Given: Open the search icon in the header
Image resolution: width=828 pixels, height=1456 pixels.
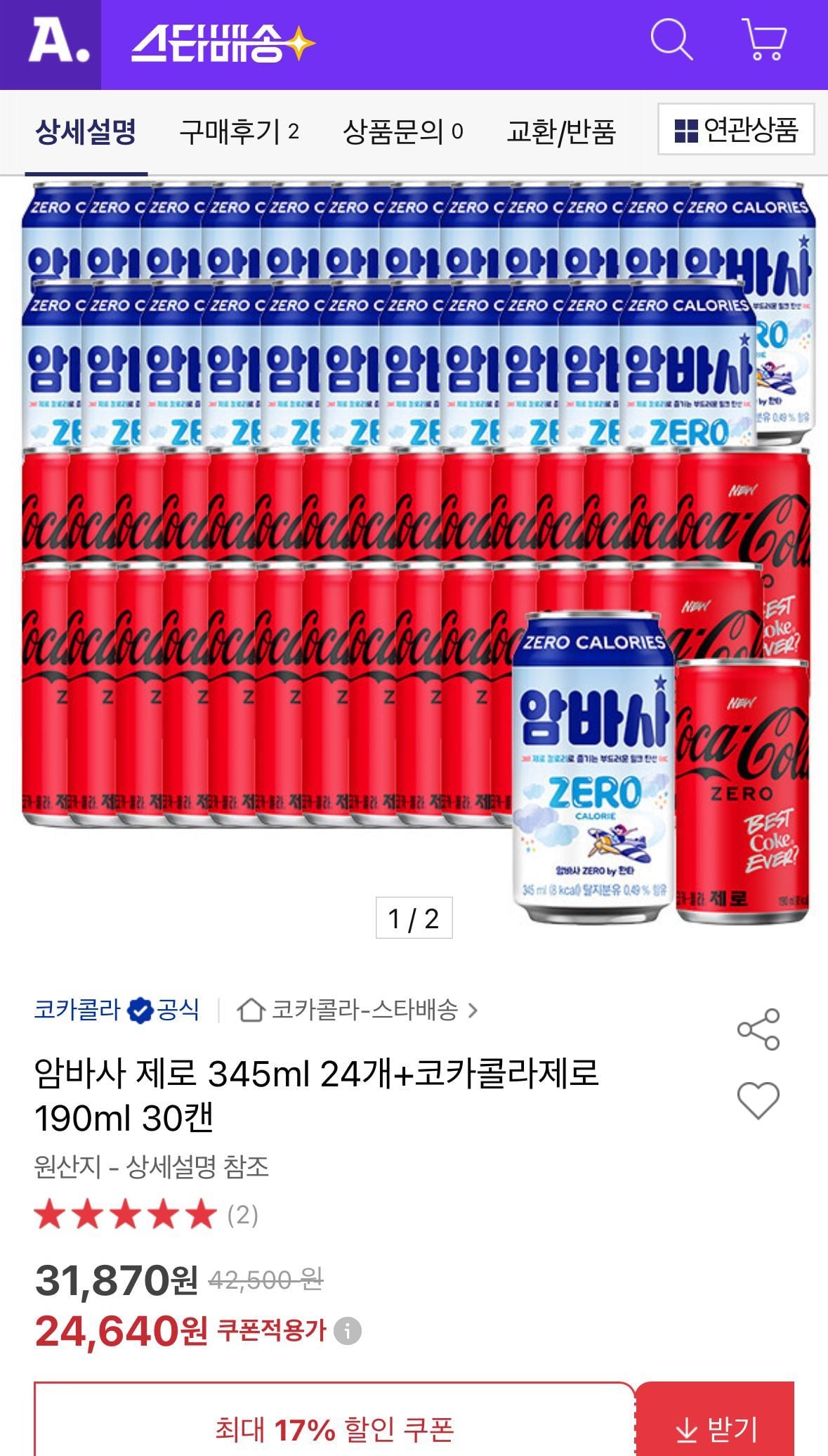Looking at the screenshot, I should [671, 41].
